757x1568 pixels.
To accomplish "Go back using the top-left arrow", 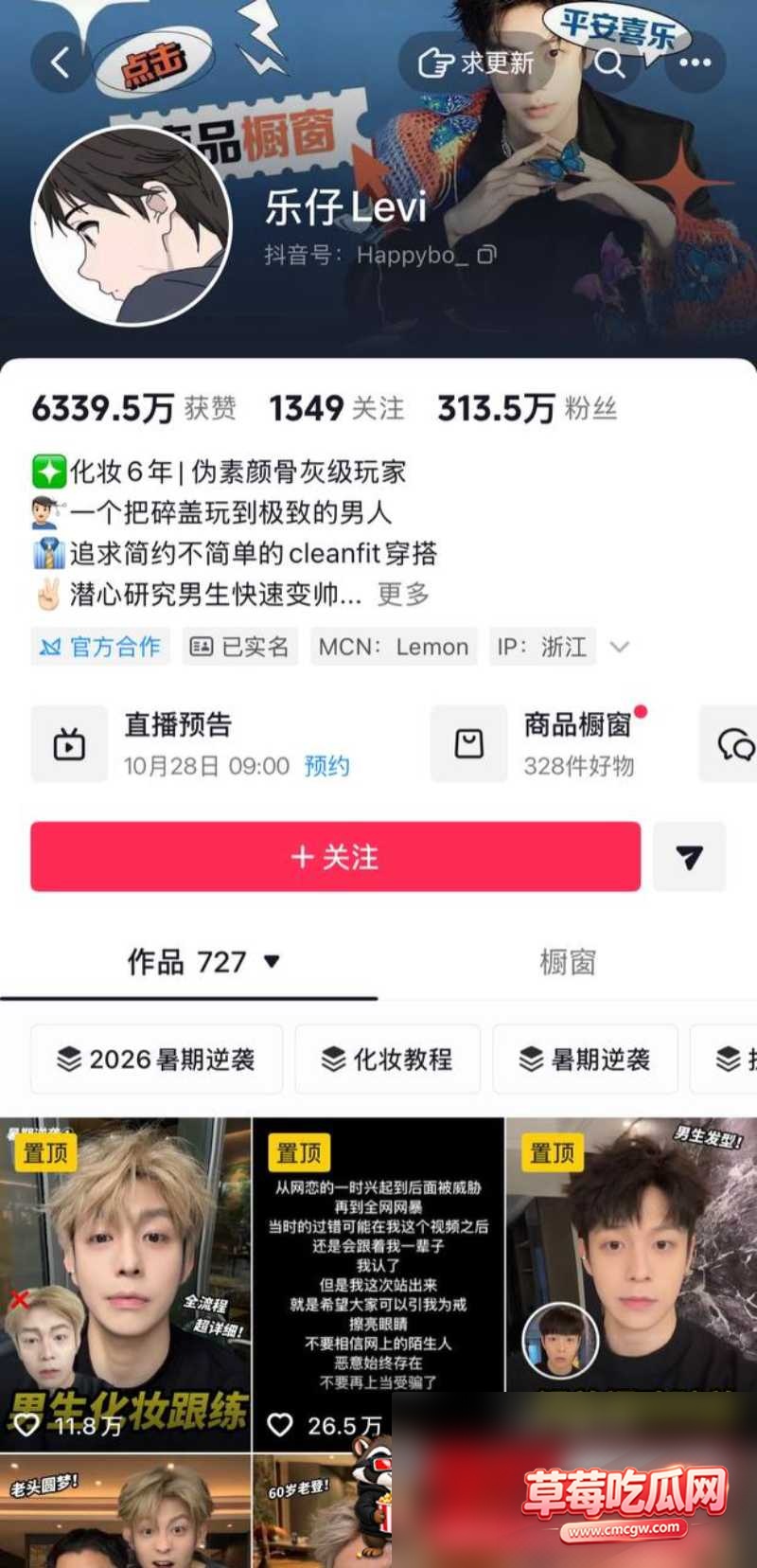I will 61,63.
